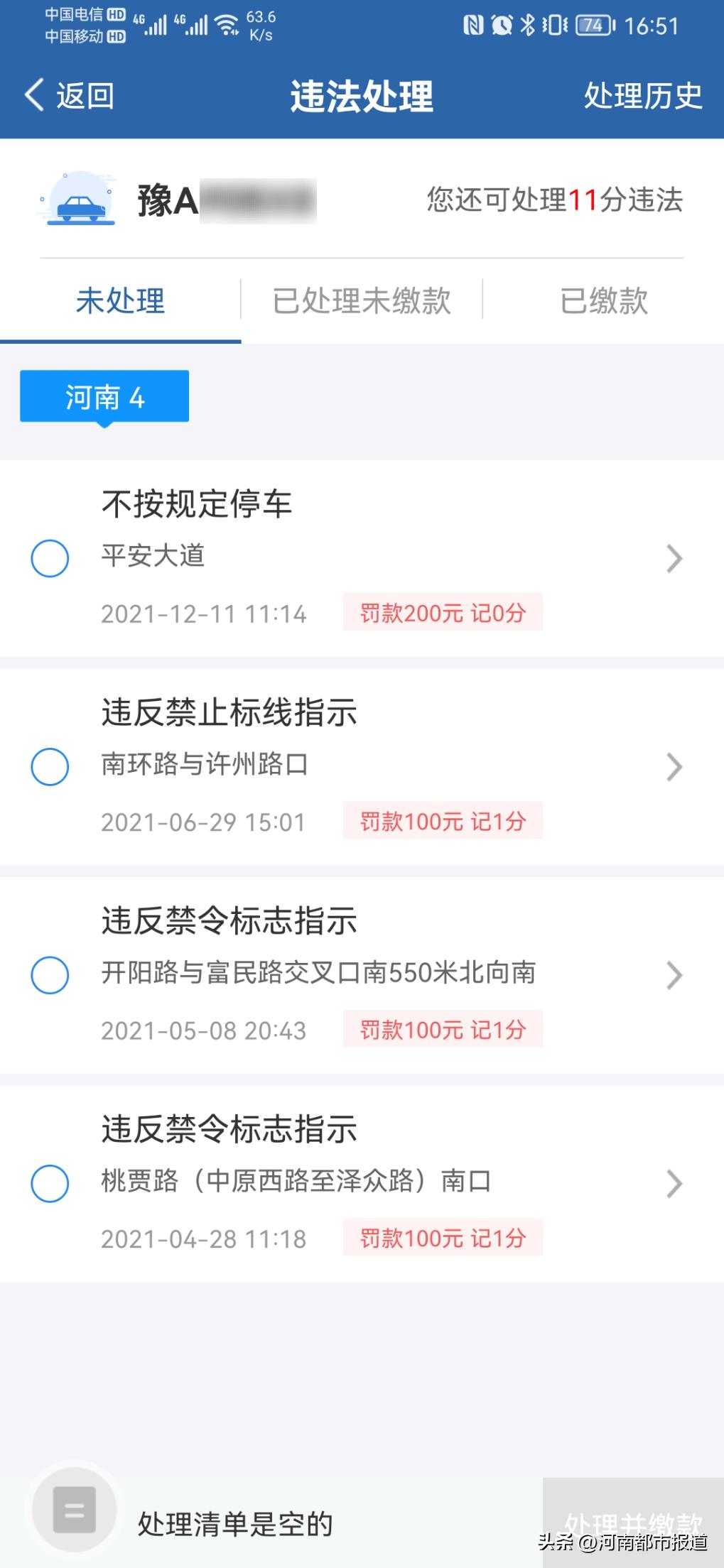Select the 违反禁止标线指示 violation checkbox
724x1568 pixels.
pyautogui.click(x=50, y=766)
